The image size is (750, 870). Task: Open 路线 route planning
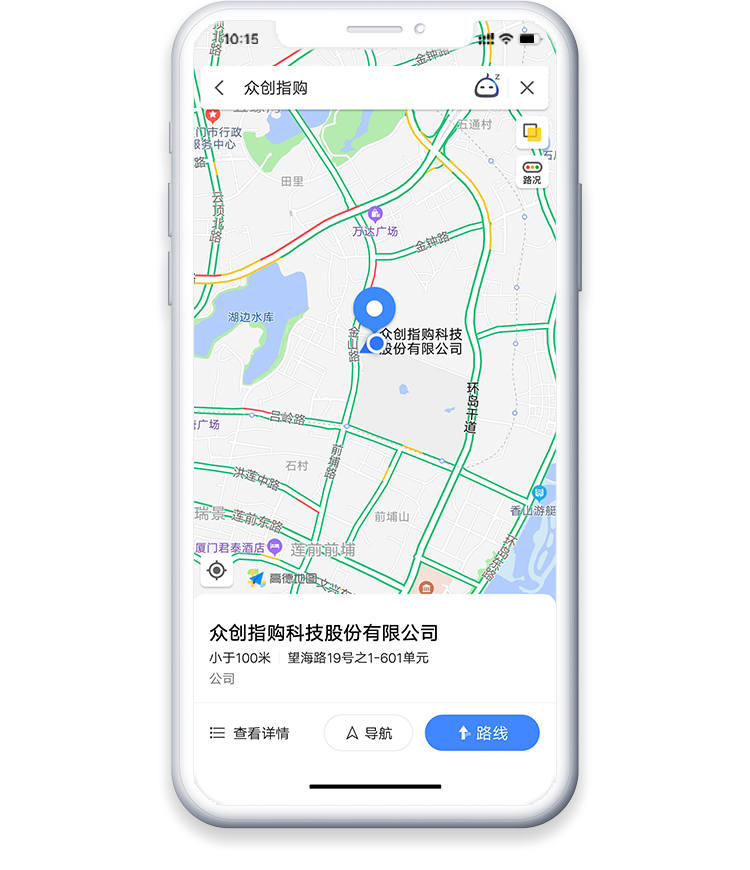[482, 733]
